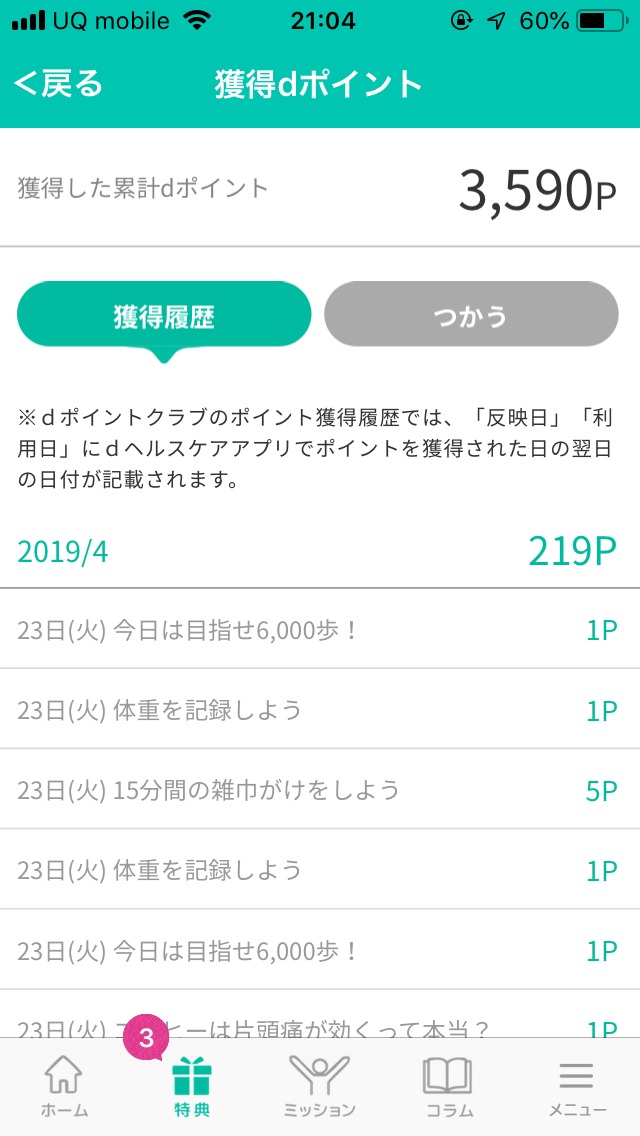
Task: Select the 獲得履歴 tab
Action: 164,316
